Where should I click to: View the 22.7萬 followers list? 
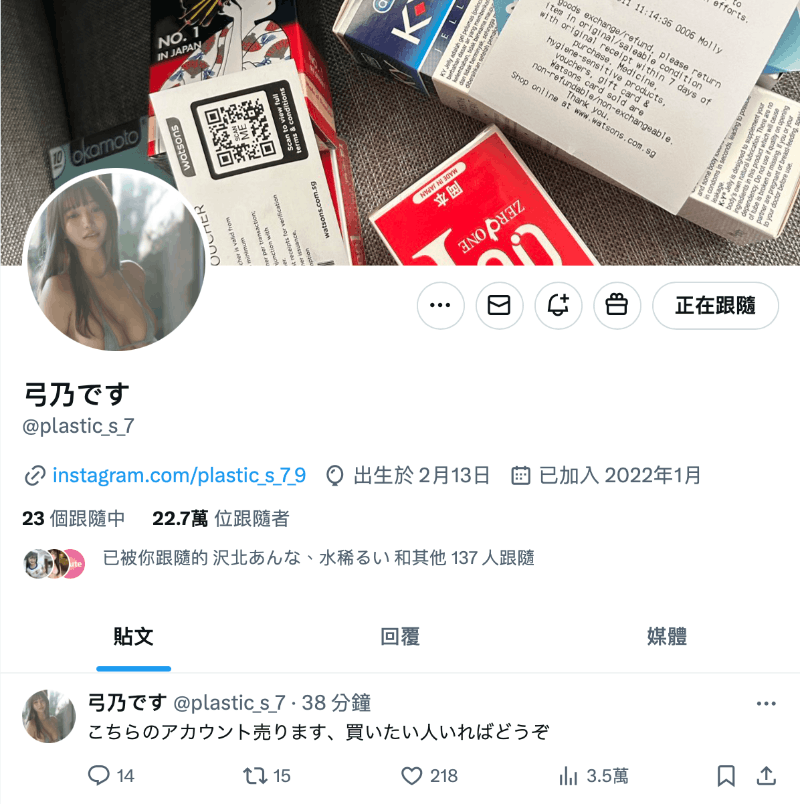[x=223, y=518]
